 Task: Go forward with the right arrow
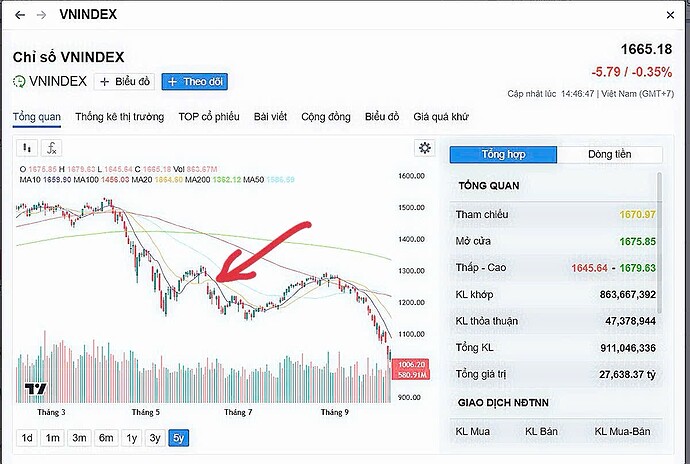(41, 15)
